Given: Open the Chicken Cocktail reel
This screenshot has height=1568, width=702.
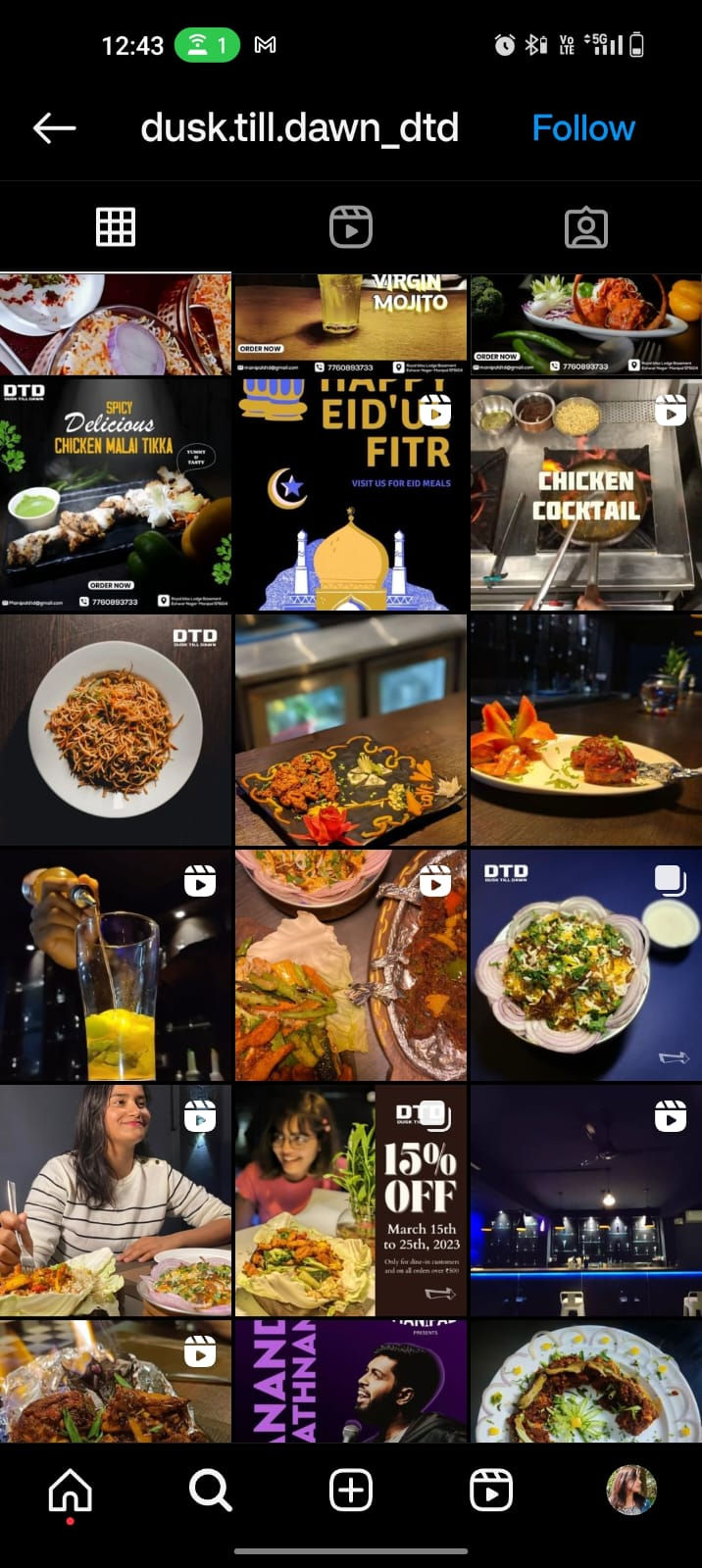Looking at the screenshot, I should [586, 495].
